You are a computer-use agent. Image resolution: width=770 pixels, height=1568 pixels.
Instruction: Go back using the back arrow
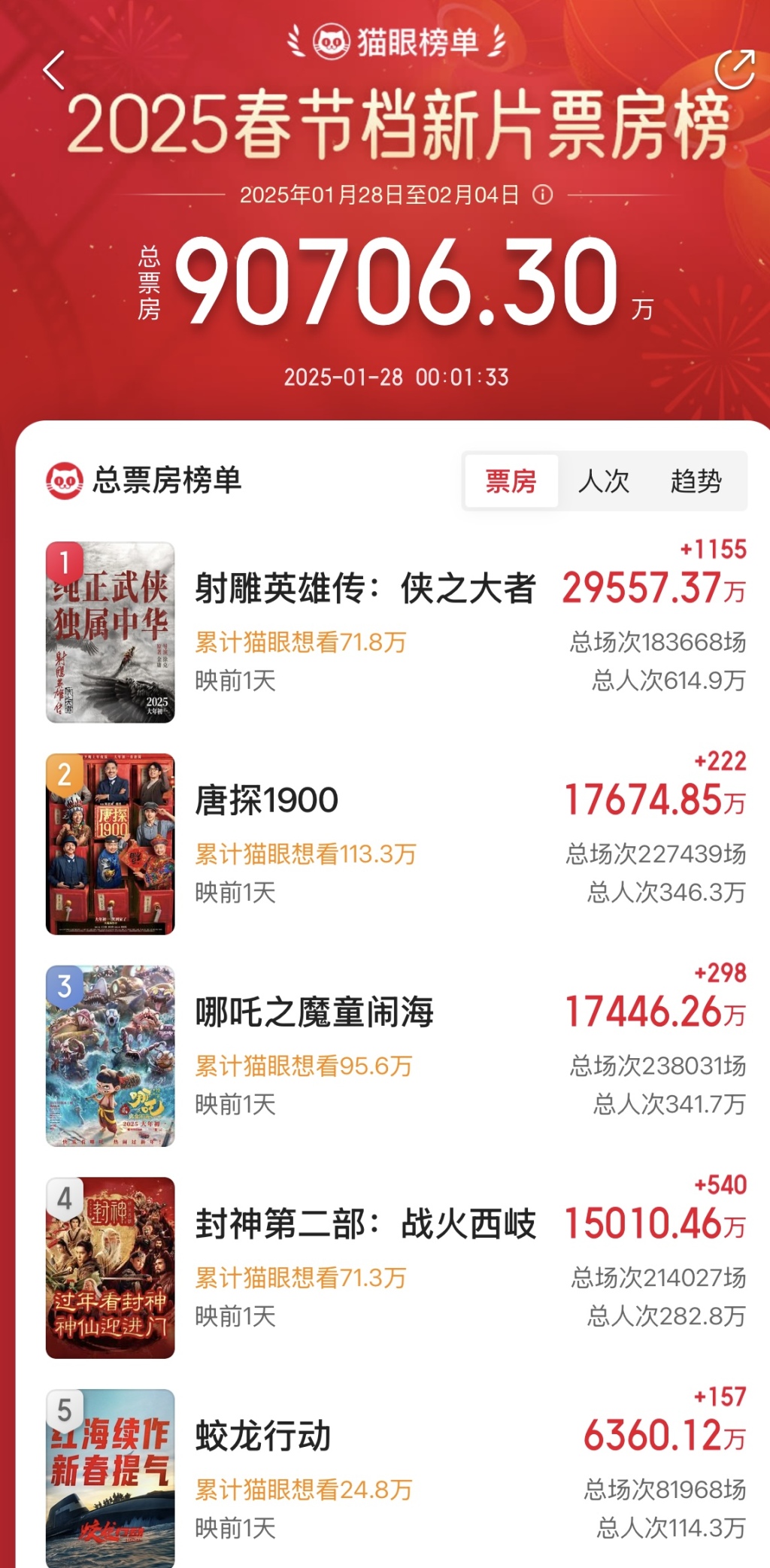click(x=54, y=71)
